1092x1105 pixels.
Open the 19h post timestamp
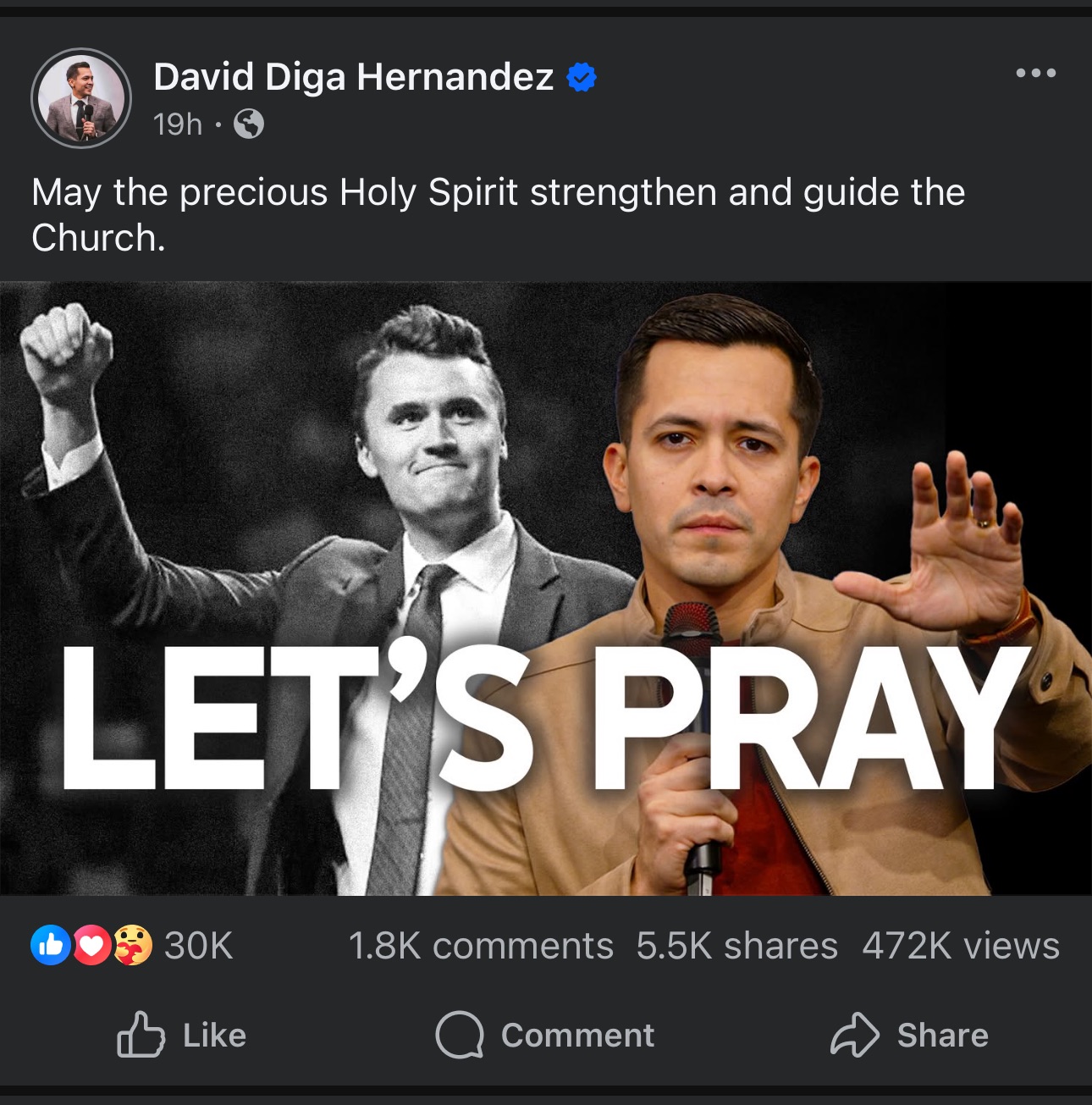tap(178, 124)
